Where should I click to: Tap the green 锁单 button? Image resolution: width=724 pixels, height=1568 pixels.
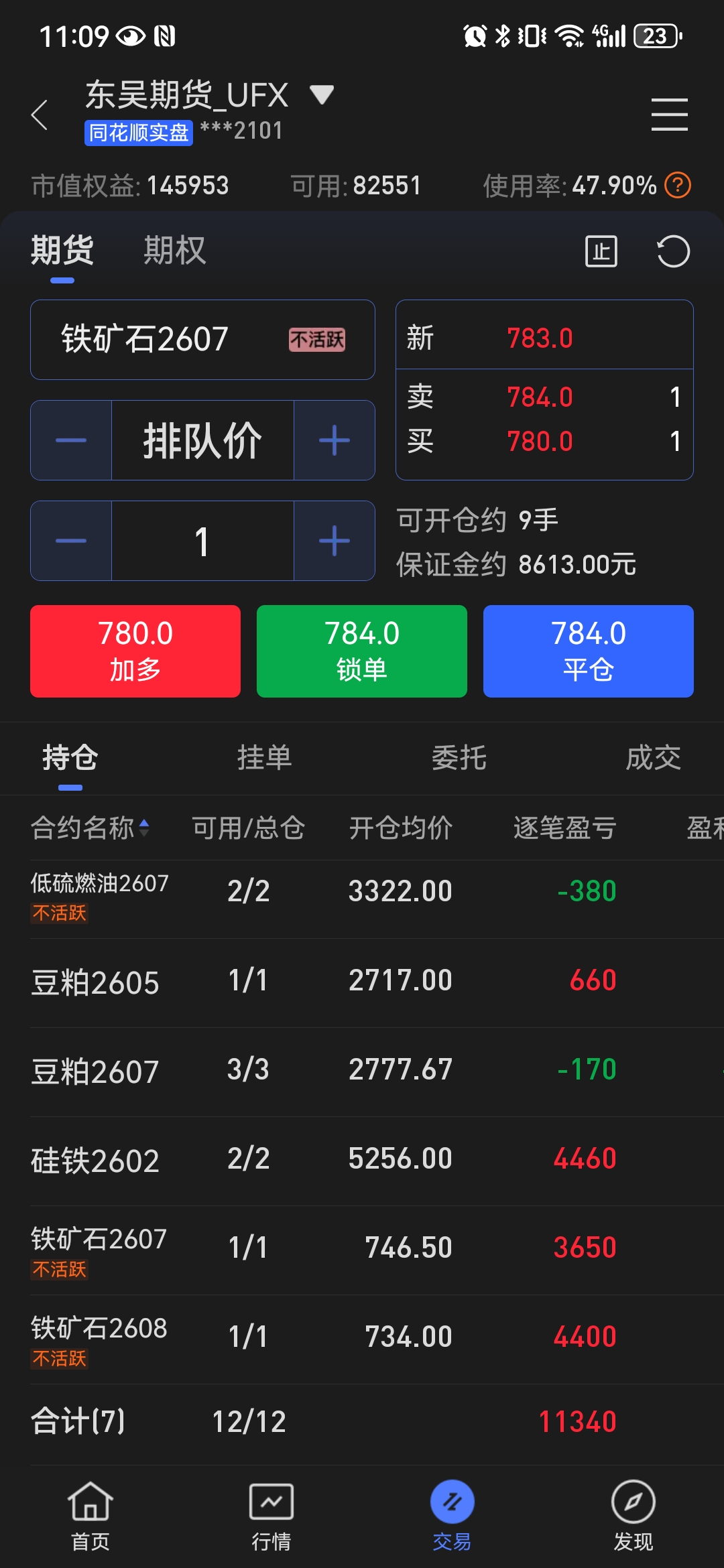pyautogui.click(x=361, y=651)
